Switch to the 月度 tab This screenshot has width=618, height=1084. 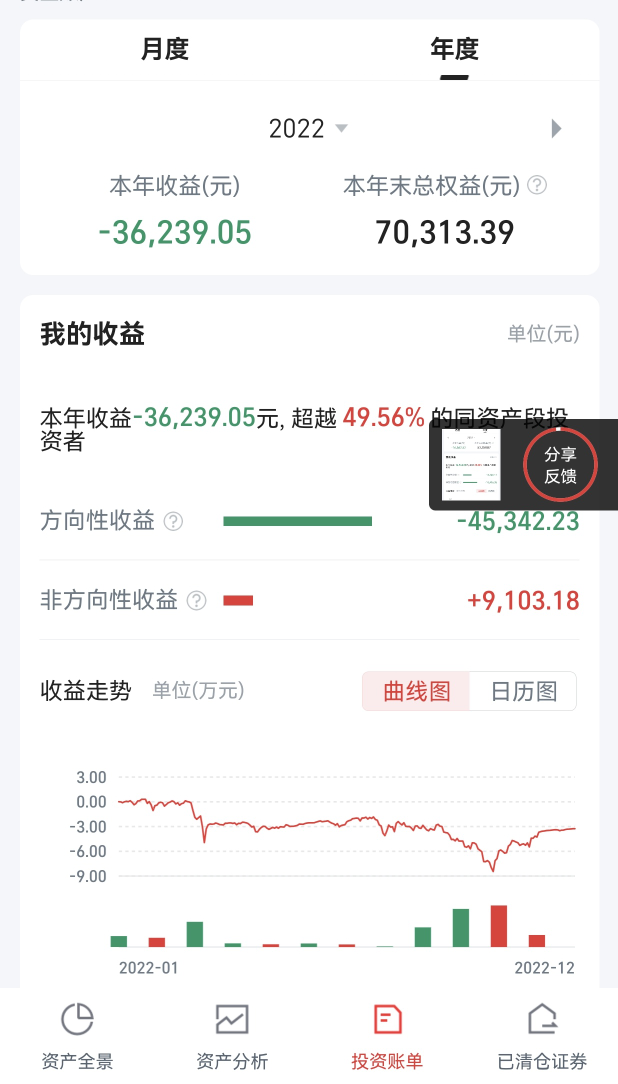165,49
